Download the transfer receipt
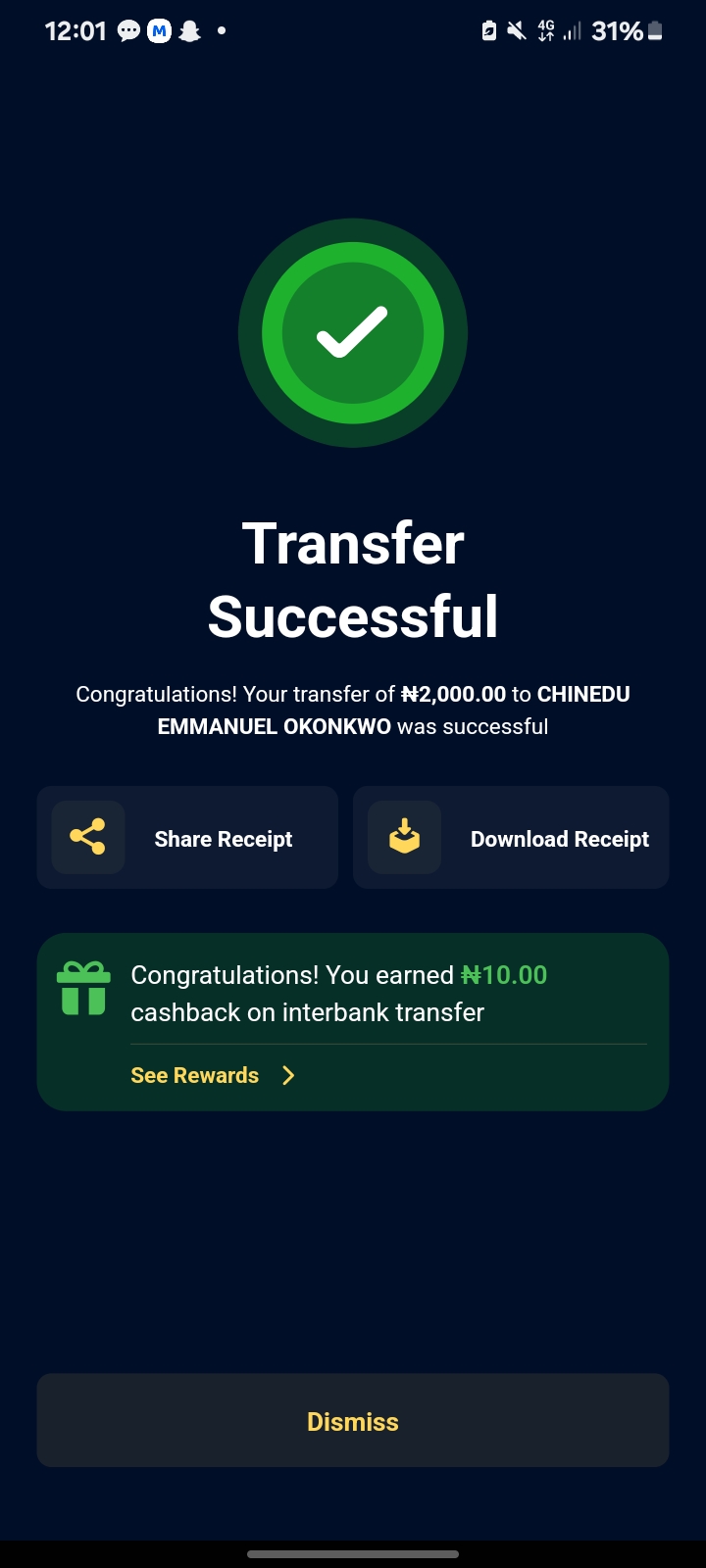Image resolution: width=706 pixels, height=1568 pixels. (x=511, y=838)
